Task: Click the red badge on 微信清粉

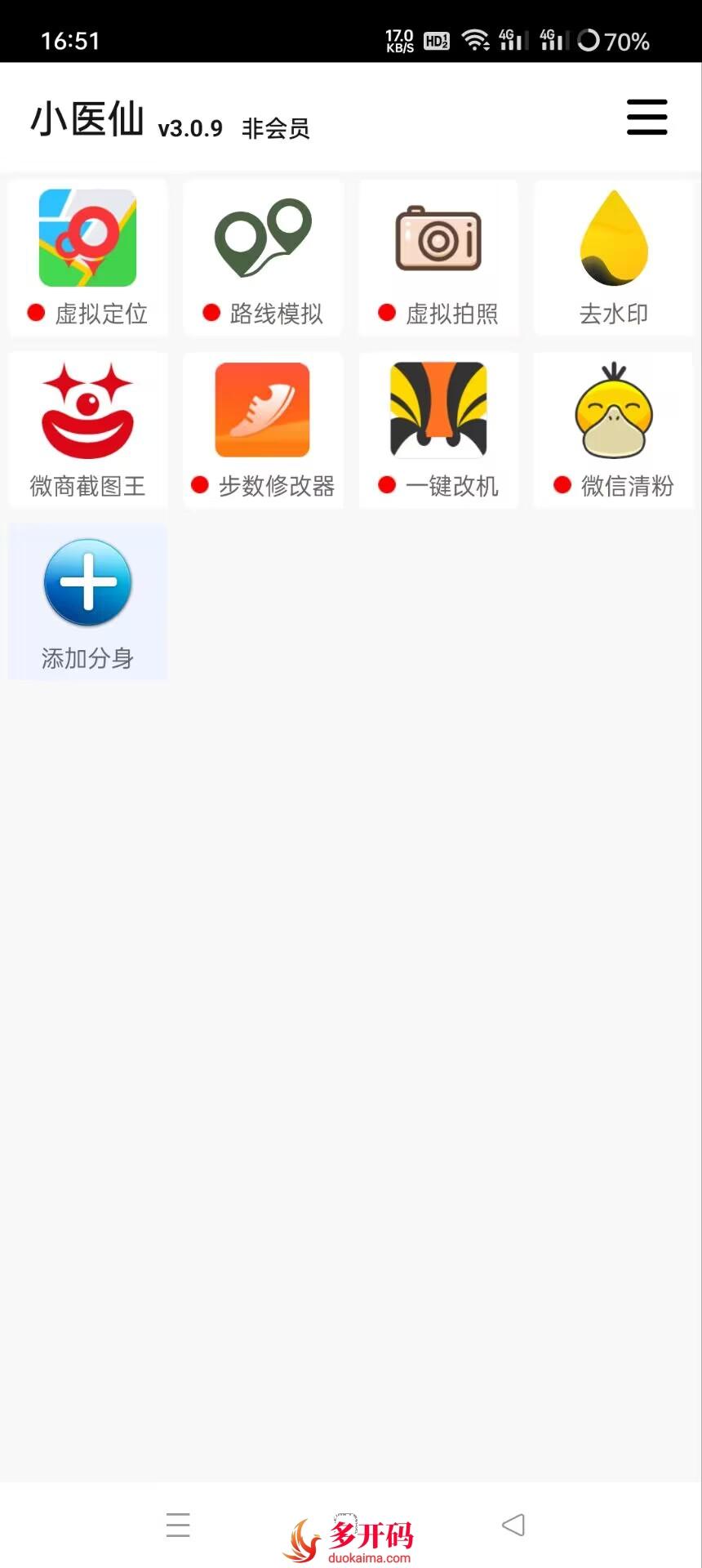Action: click(x=562, y=485)
